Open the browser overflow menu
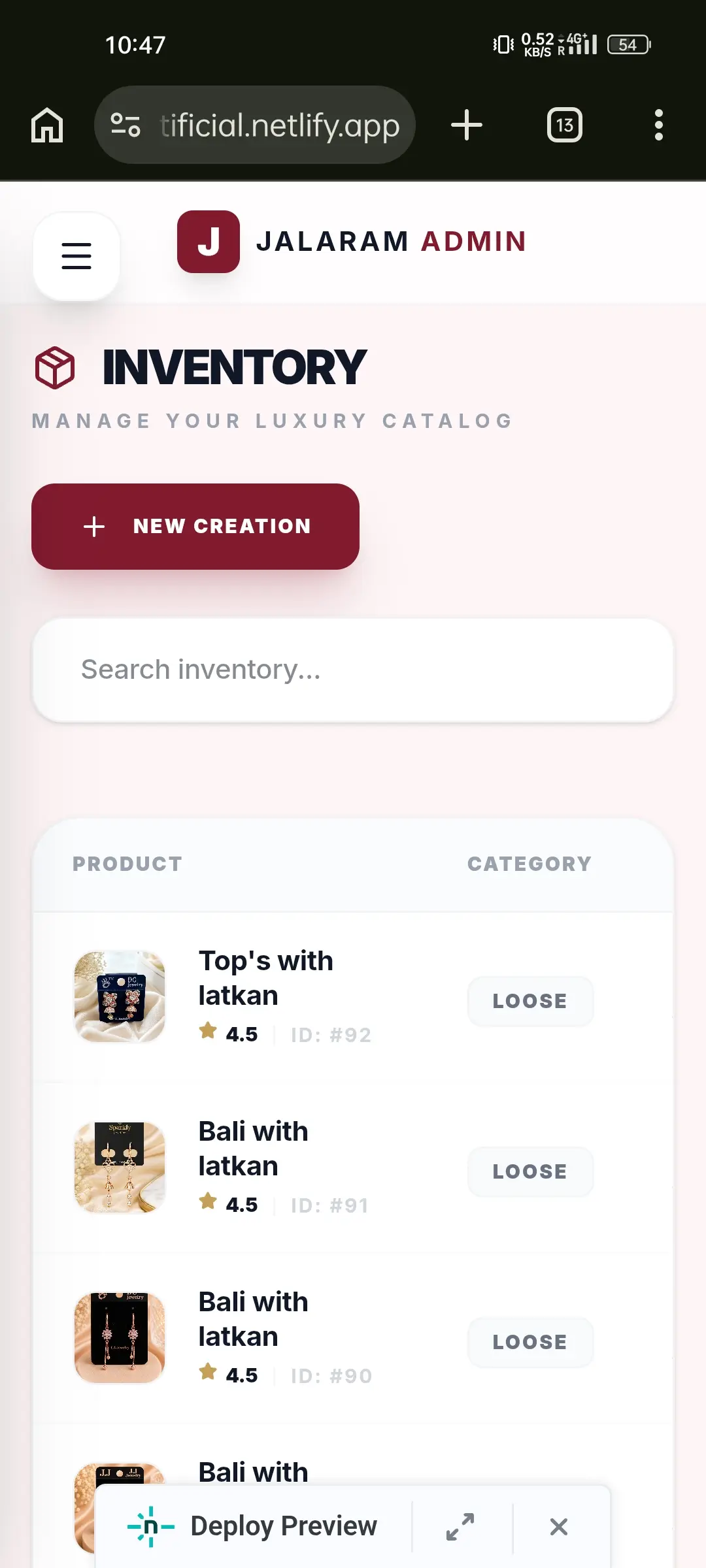The width and height of the screenshot is (706, 1568). pyautogui.click(x=659, y=125)
